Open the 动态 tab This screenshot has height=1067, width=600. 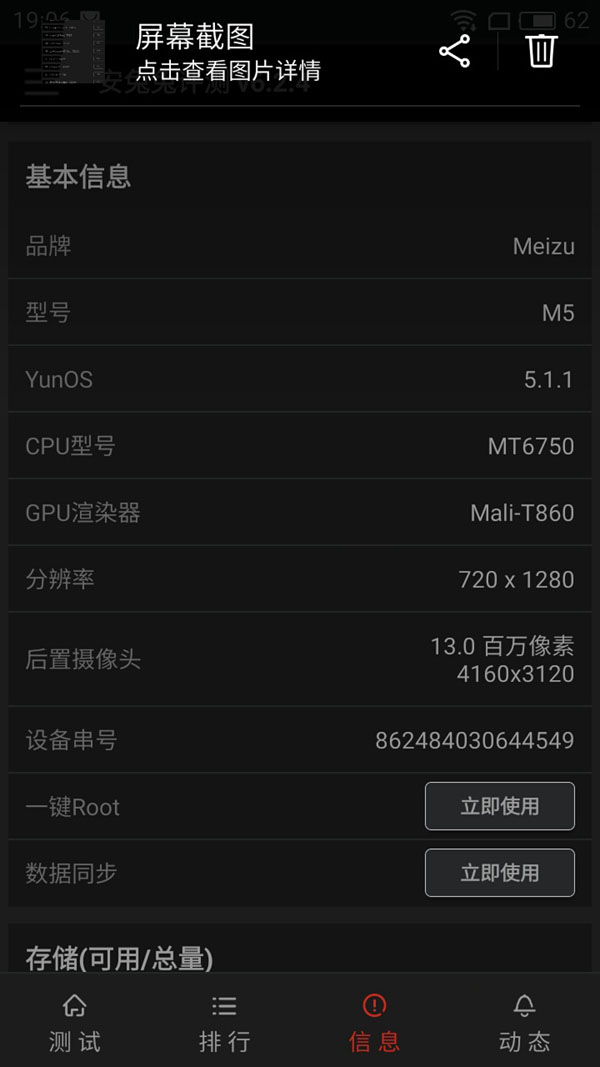524,1022
